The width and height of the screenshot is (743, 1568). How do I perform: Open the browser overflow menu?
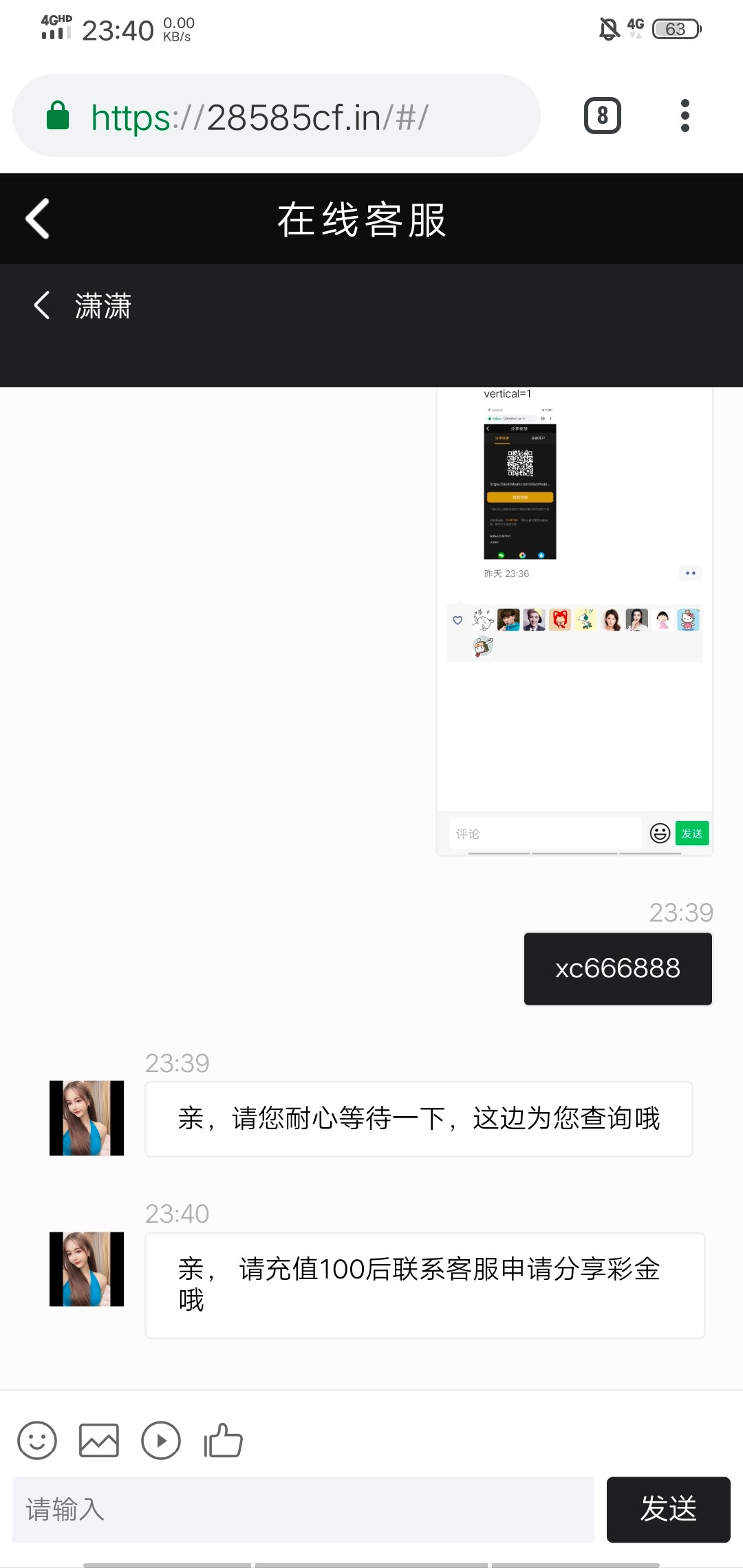click(x=685, y=116)
